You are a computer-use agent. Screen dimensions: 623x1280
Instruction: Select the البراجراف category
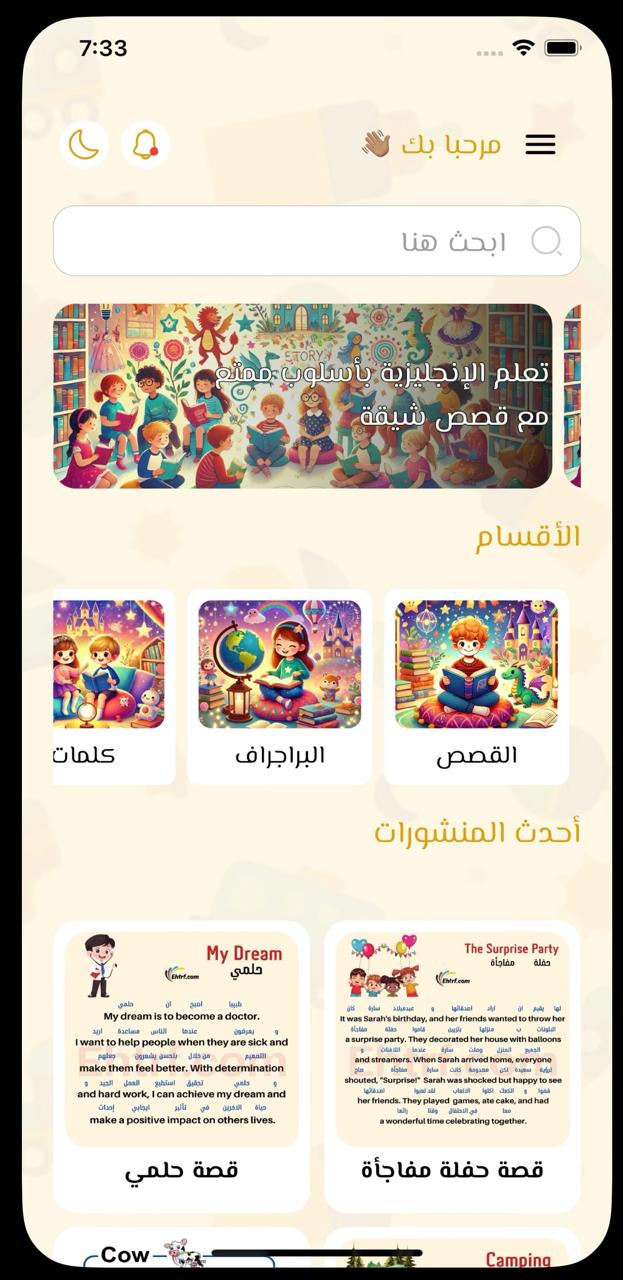pos(279,686)
